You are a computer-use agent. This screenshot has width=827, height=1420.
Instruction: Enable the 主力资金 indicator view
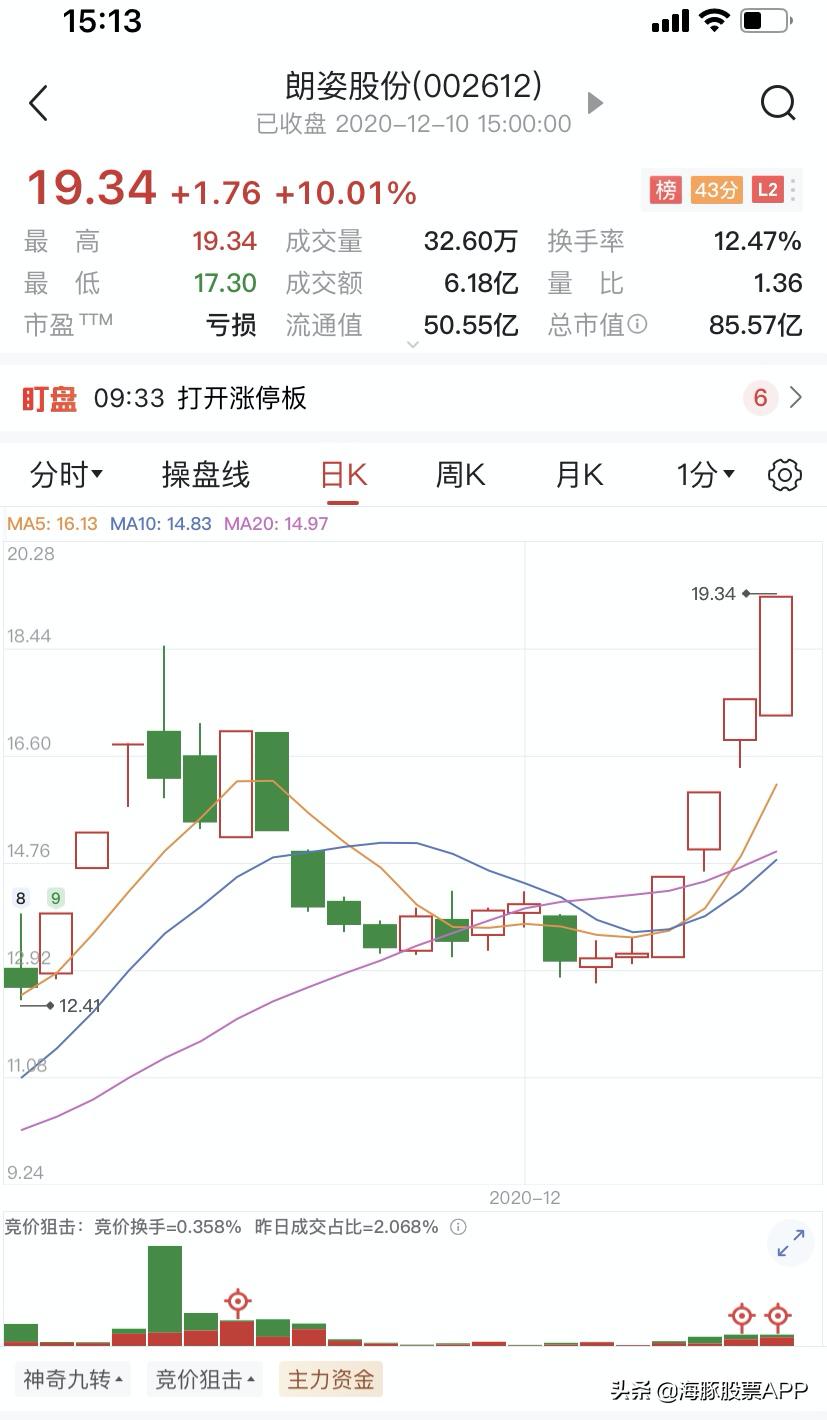[330, 1378]
